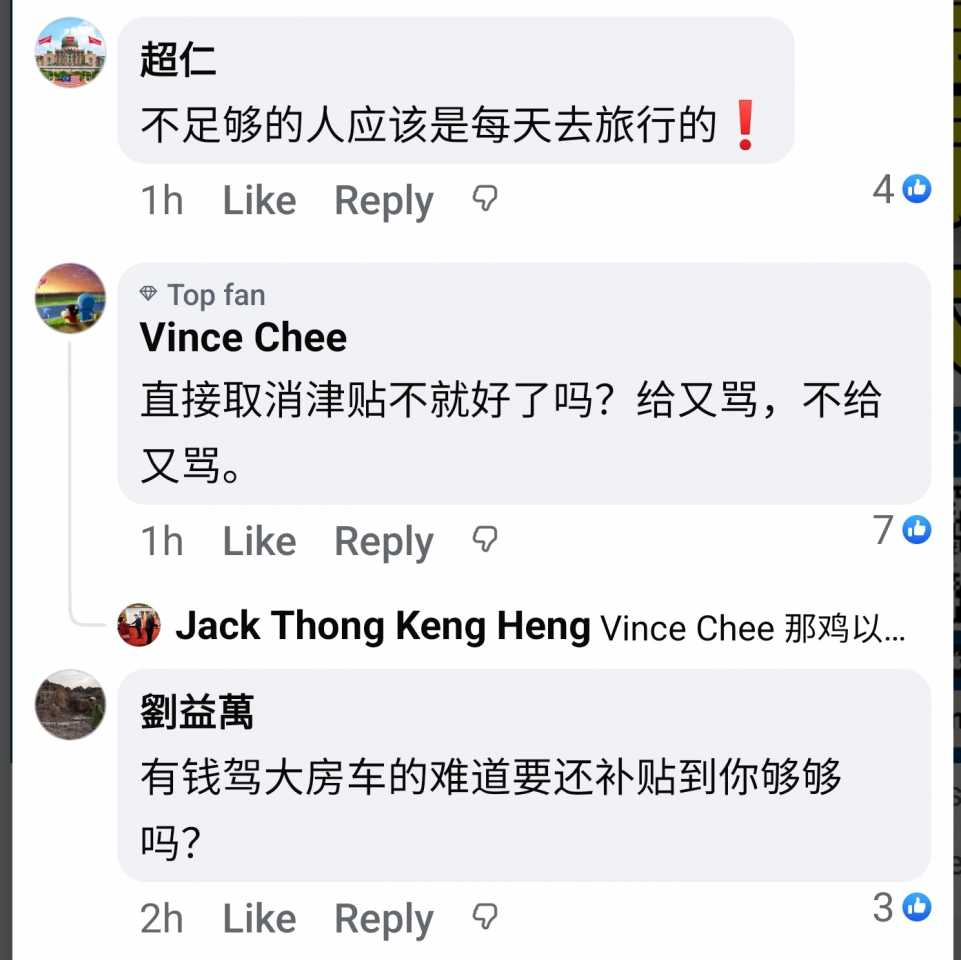961x960 pixels.
Task: Like the comment by 超仁
Action: click(259, 201)
